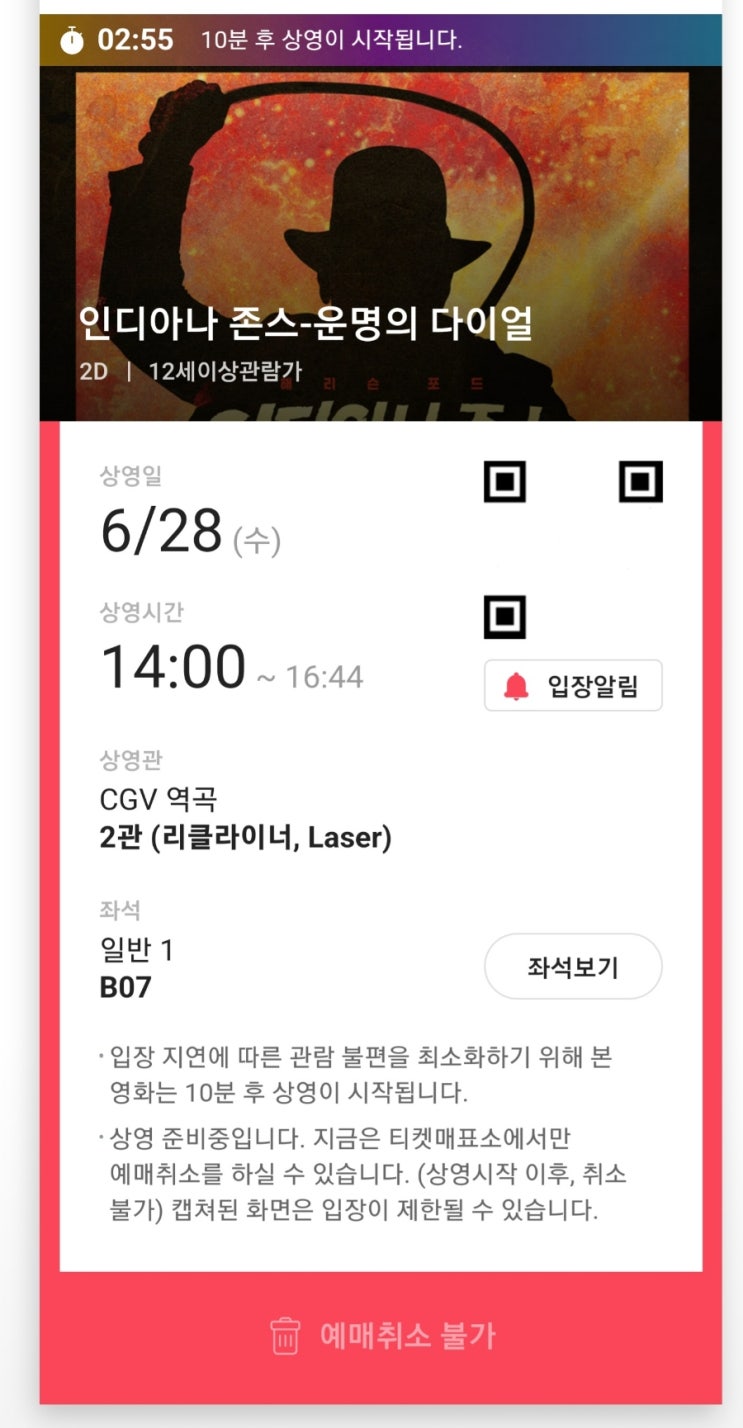The width and height of the screenshot is (743, 1428).
Task: Open 좌석보기 to view the seat
Action: click(573, 967)
